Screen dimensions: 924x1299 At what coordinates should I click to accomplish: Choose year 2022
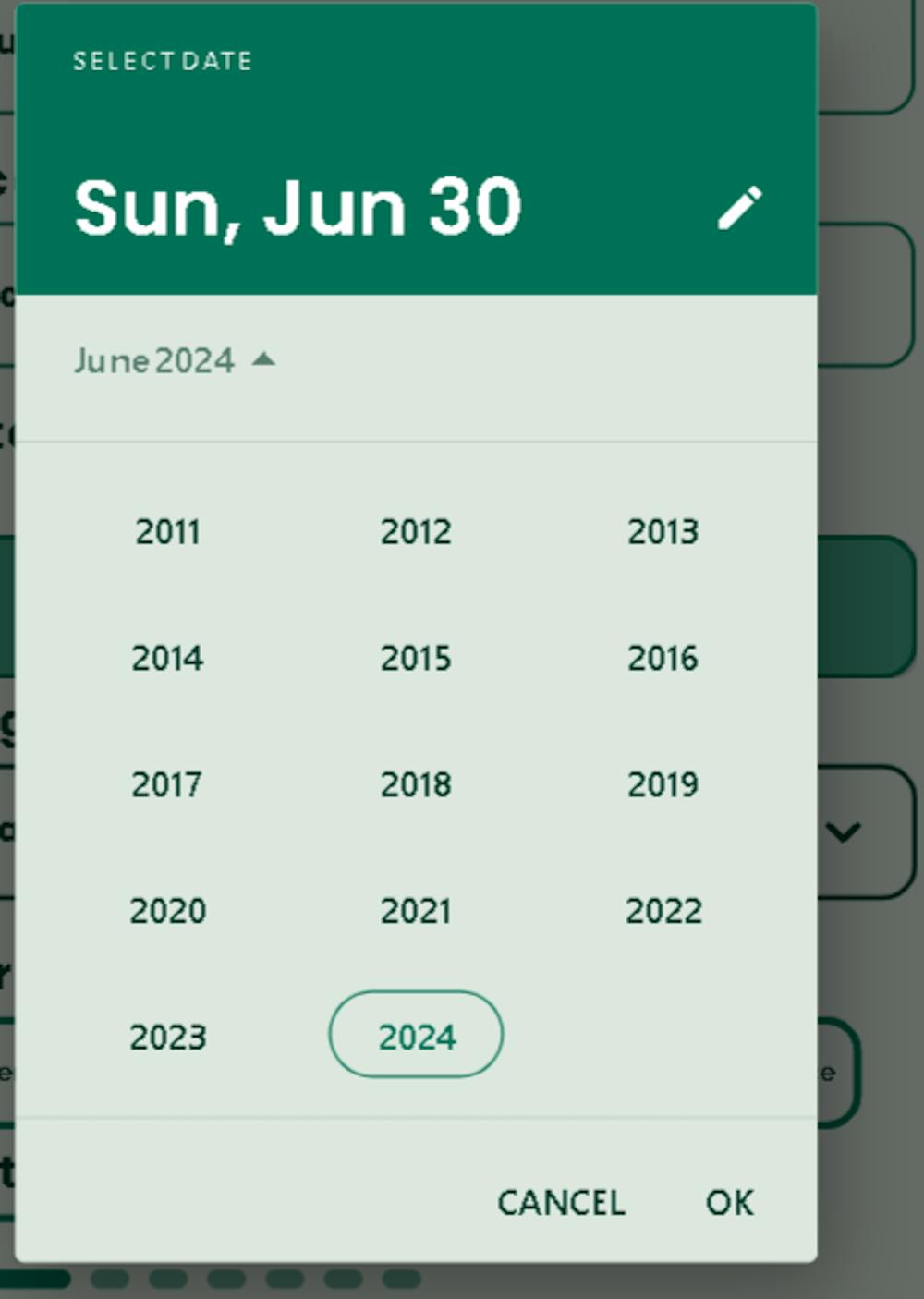[x=663, y=911]
